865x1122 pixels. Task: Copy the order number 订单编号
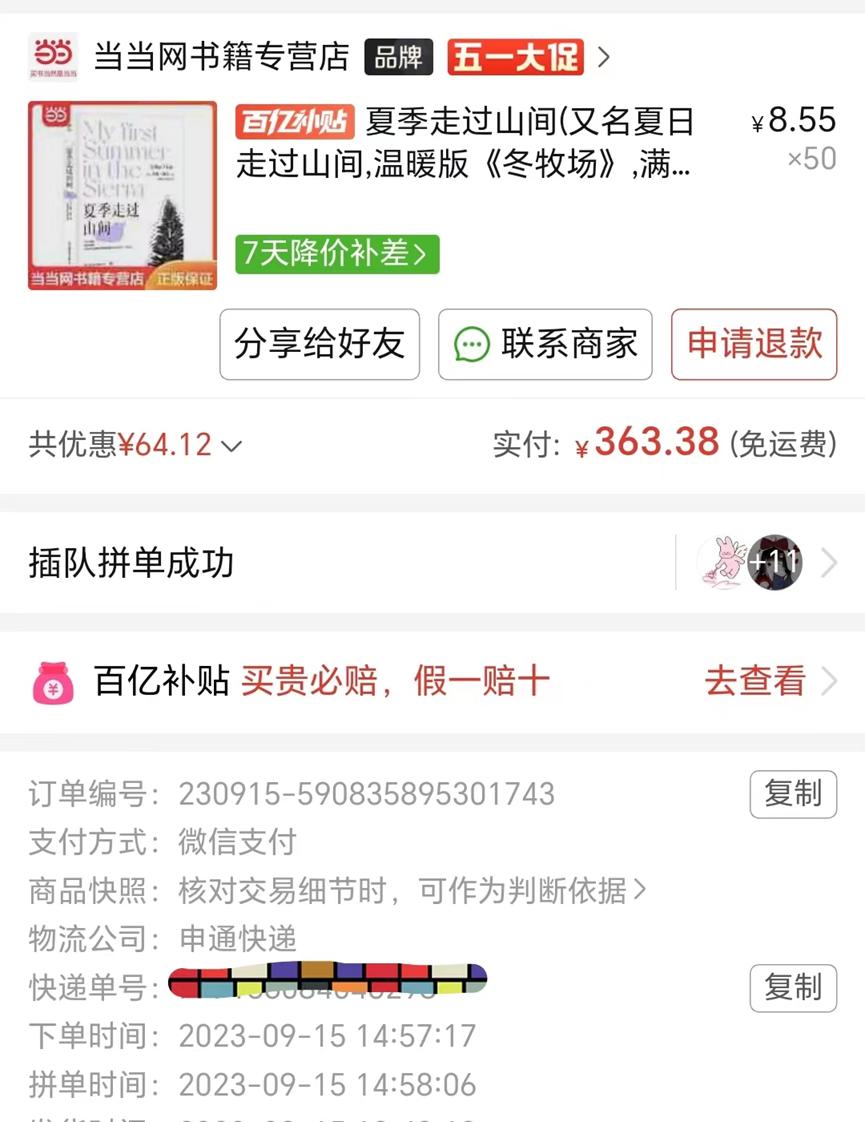click(793, 795)
